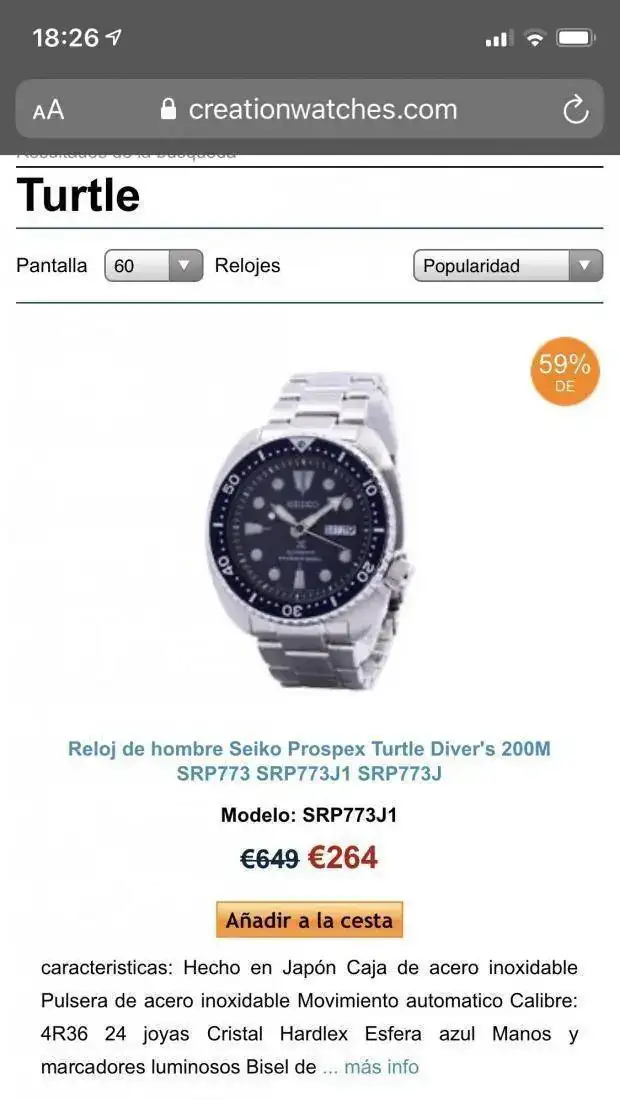Open the Pantalla 60 dropdown
620x1100 pixels.
pyautogui.click(x=154, y=266)
